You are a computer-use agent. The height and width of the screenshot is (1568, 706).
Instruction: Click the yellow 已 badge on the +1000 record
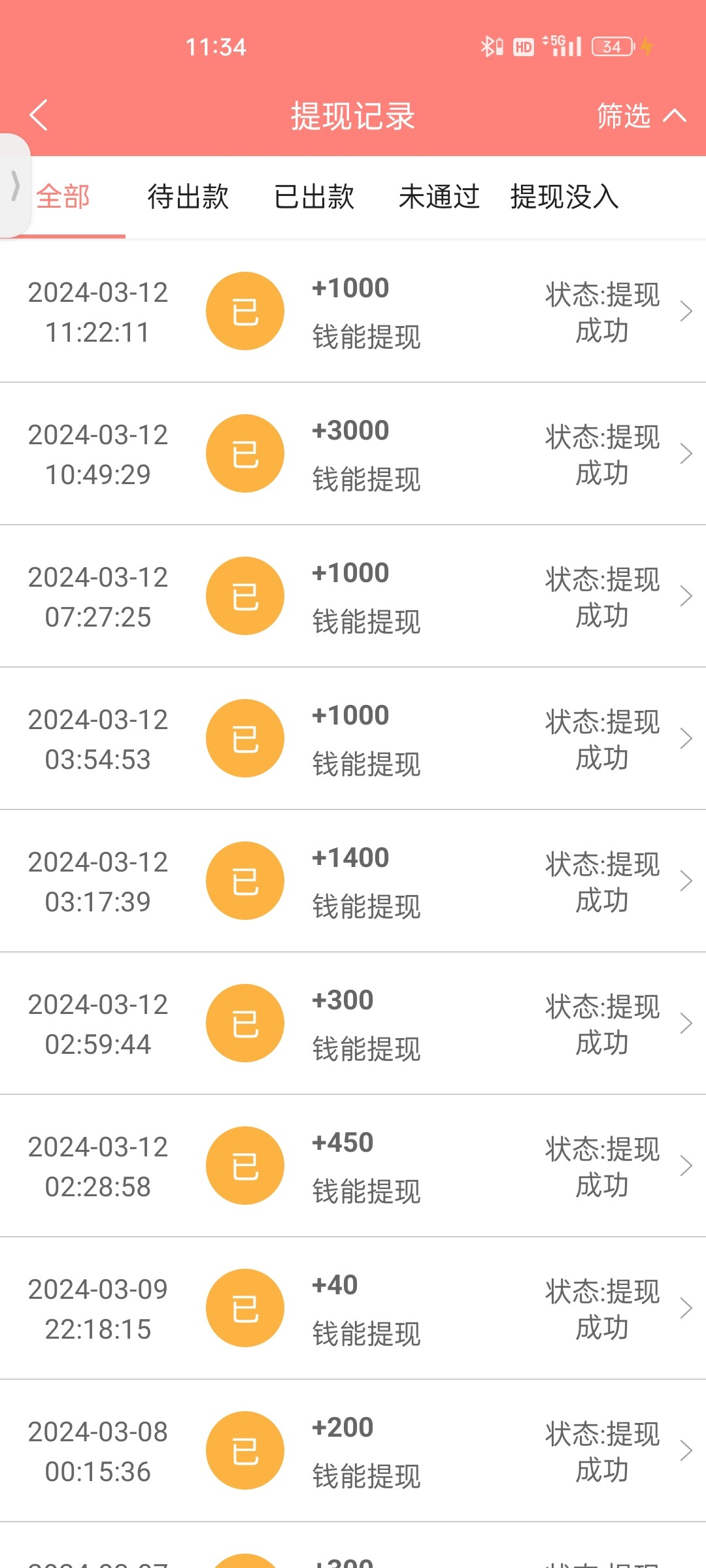pos(244,312)
